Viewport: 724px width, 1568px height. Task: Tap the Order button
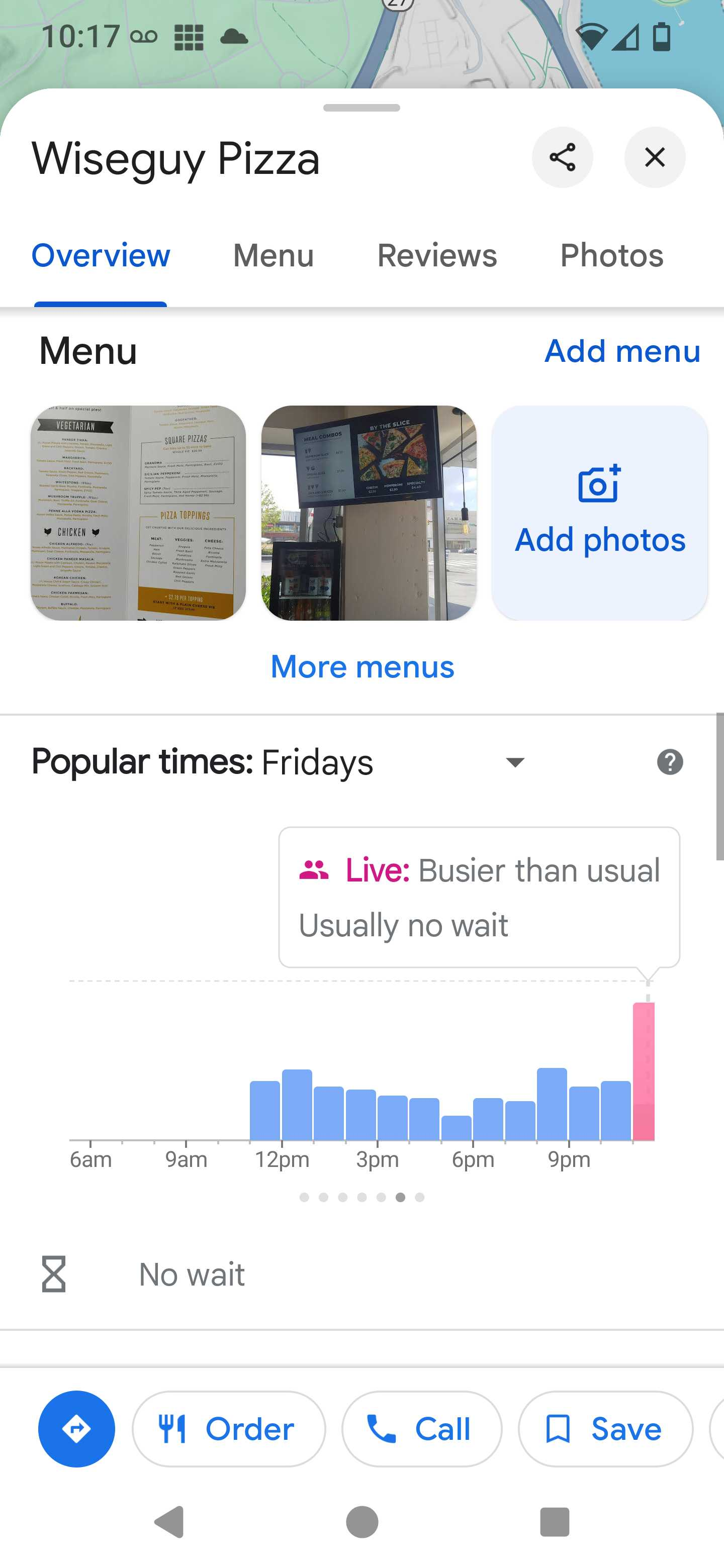pyautogui.click(x=228, y=1428)
